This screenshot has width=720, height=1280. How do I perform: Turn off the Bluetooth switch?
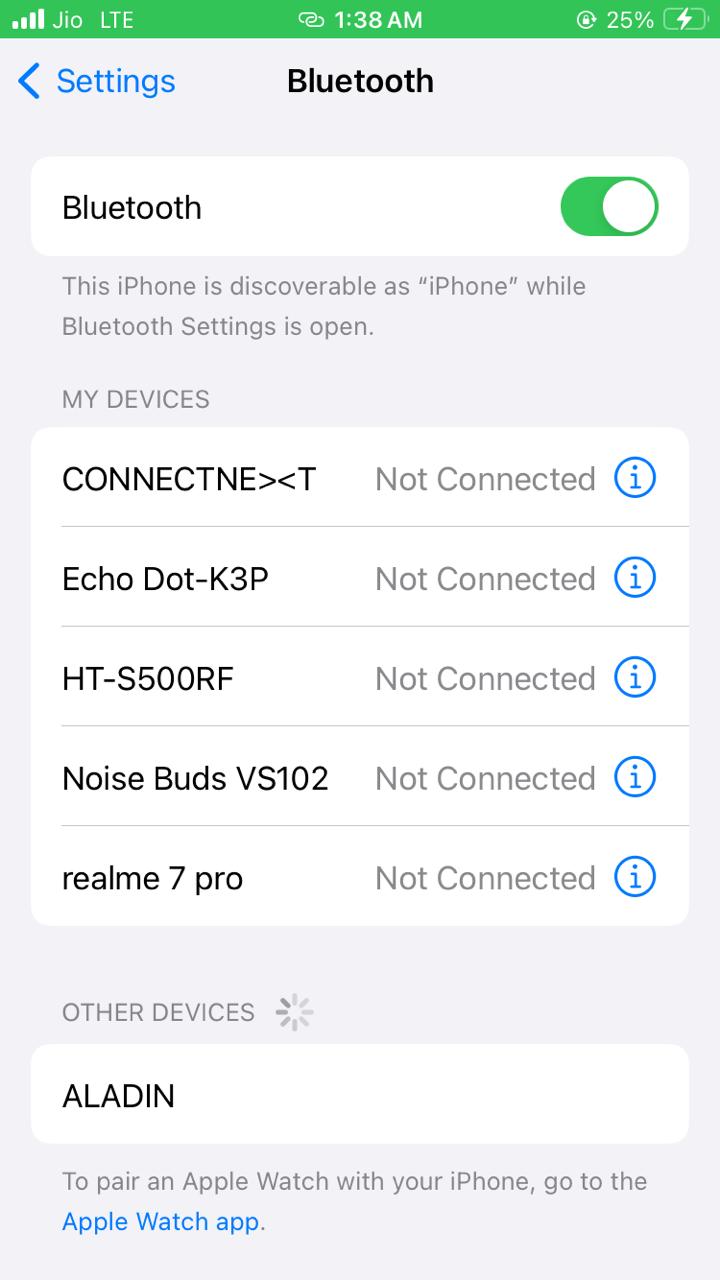coord(609,207)
